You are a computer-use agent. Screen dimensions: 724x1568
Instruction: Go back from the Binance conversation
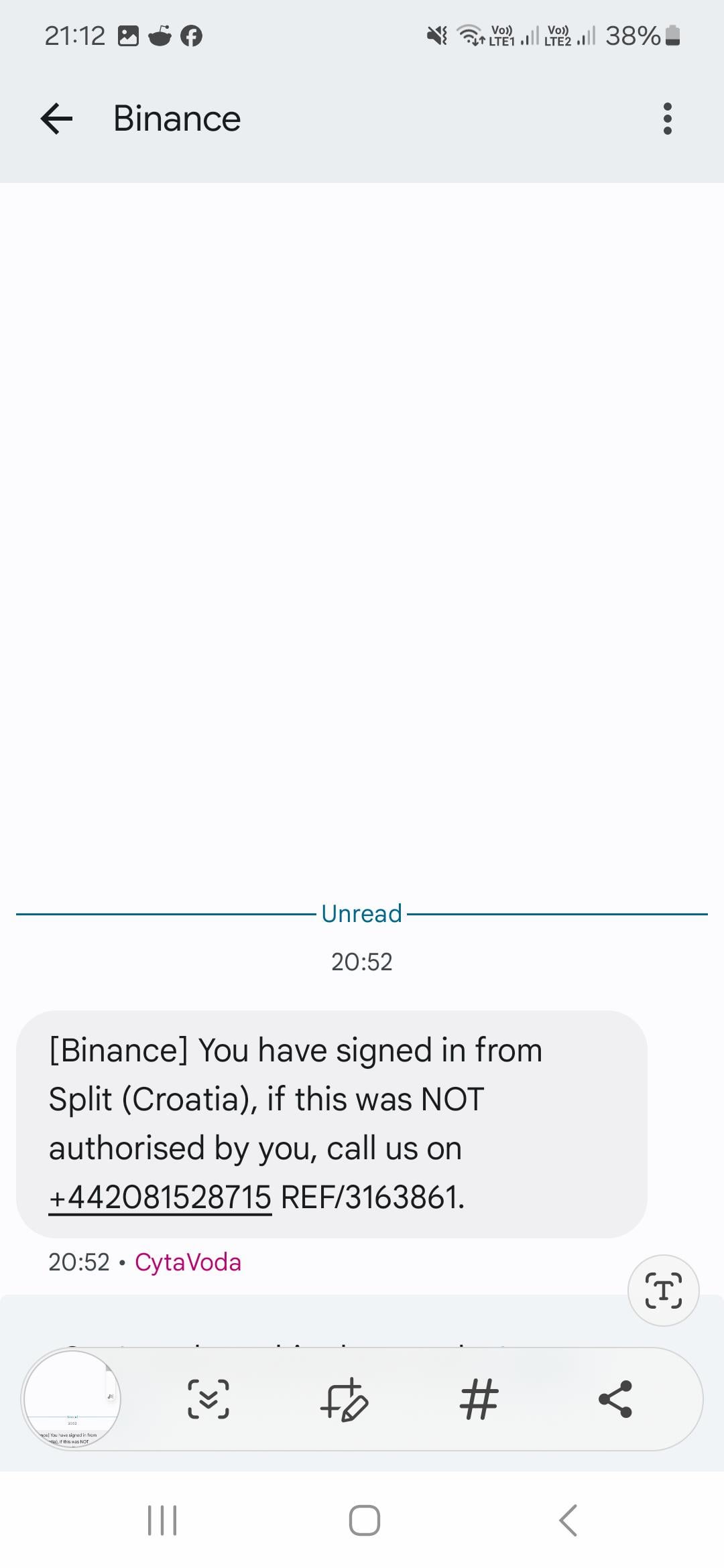click(56, 119)
